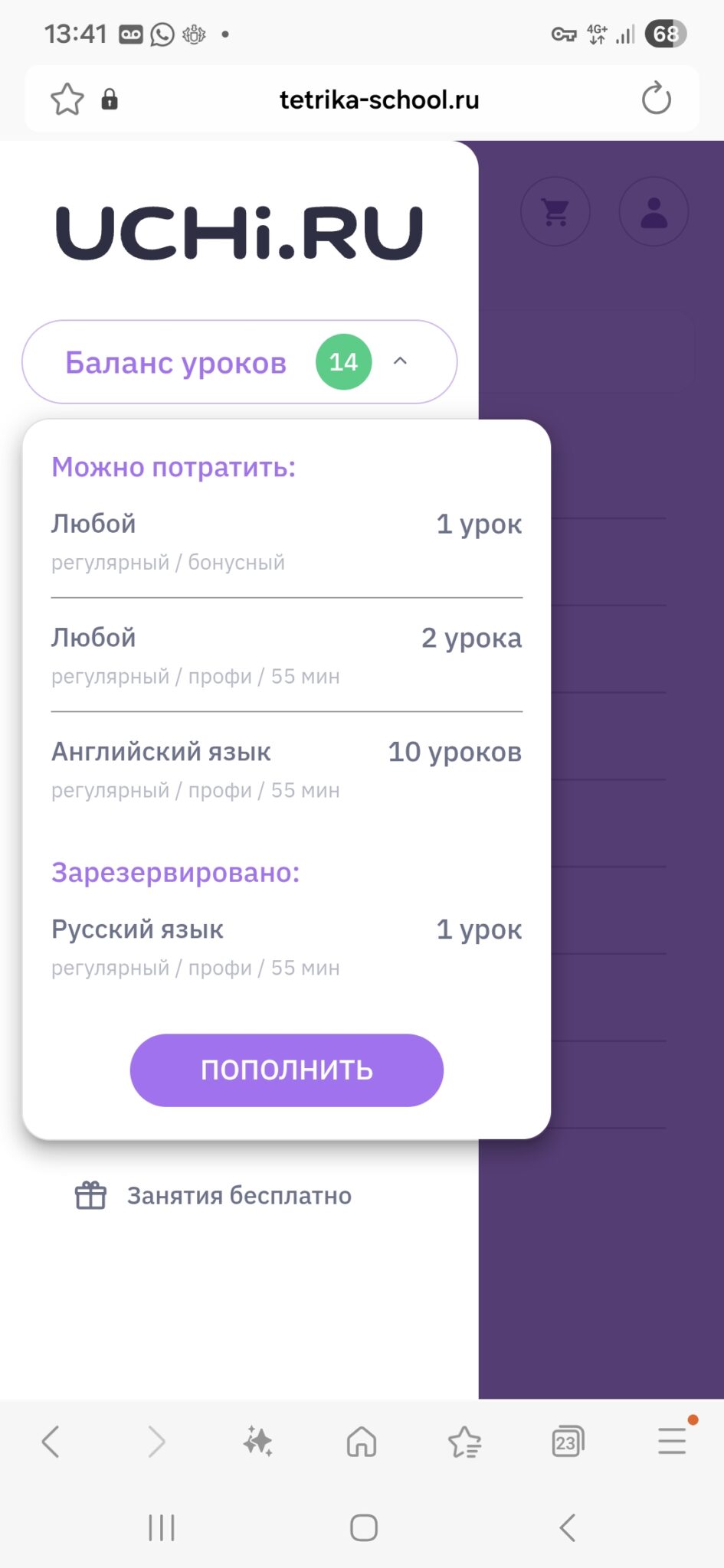Tap the ПОПОЛНИТЬ button
724x1568 pixels.
[x=287, y=1070]
